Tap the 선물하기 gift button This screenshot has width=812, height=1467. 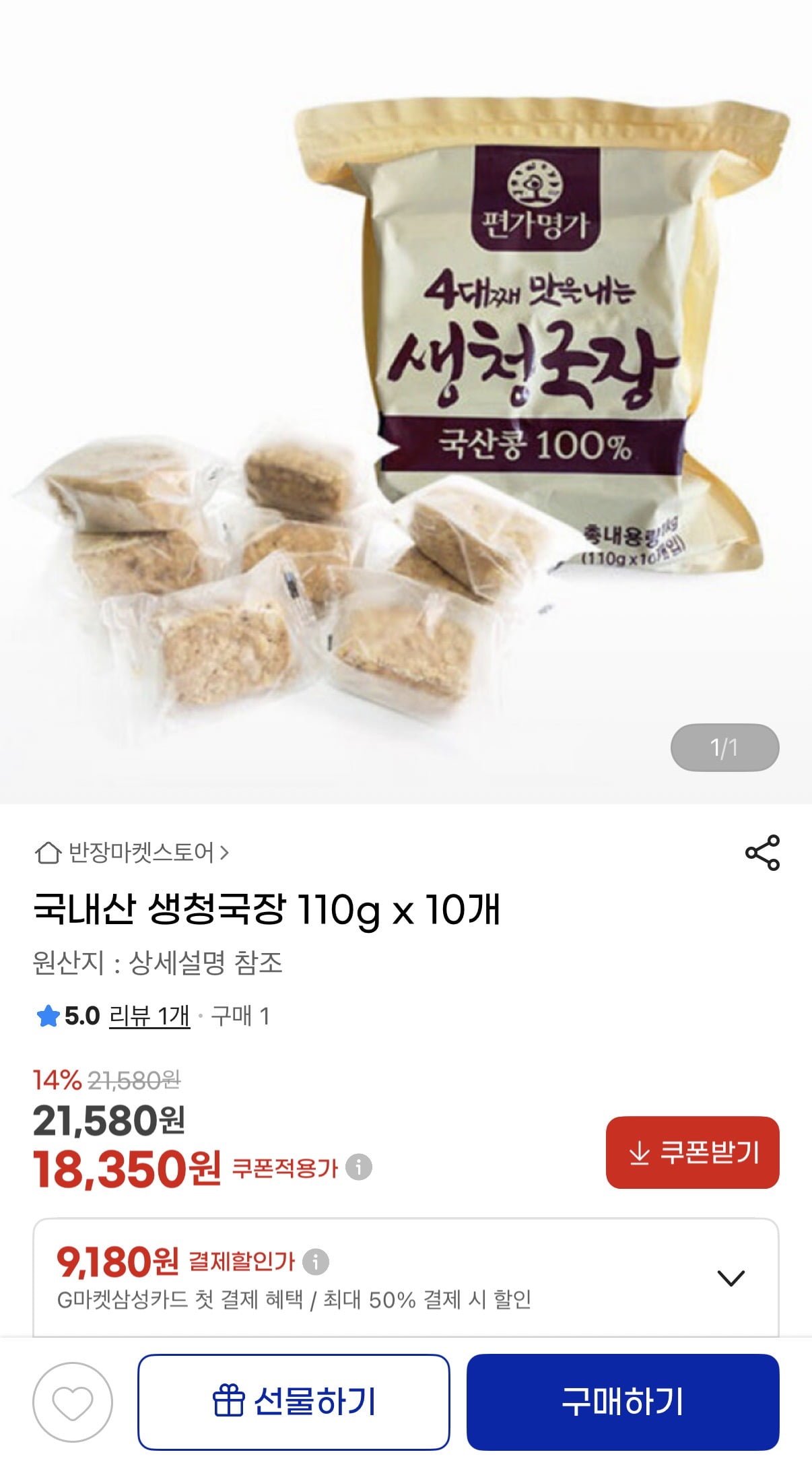(x=294, y=1402)
